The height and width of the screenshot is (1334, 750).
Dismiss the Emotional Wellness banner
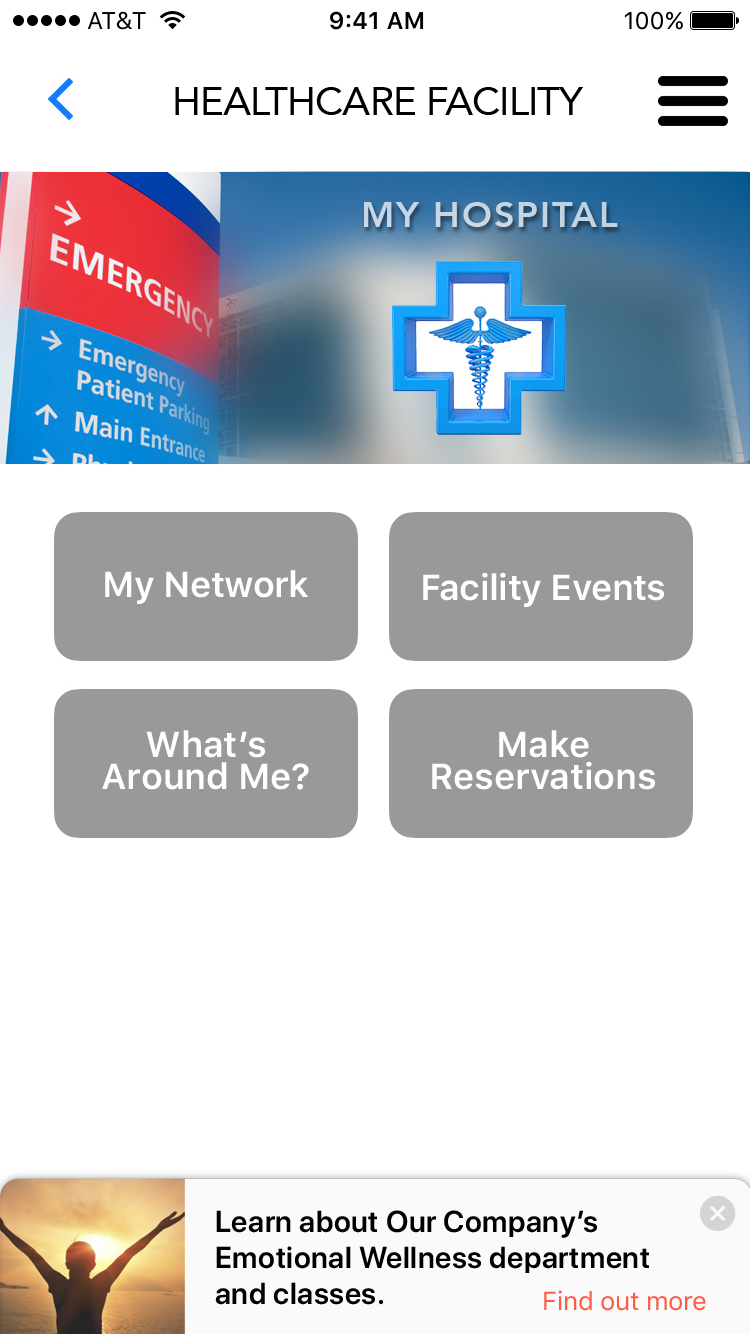(x=717, y=1214)
